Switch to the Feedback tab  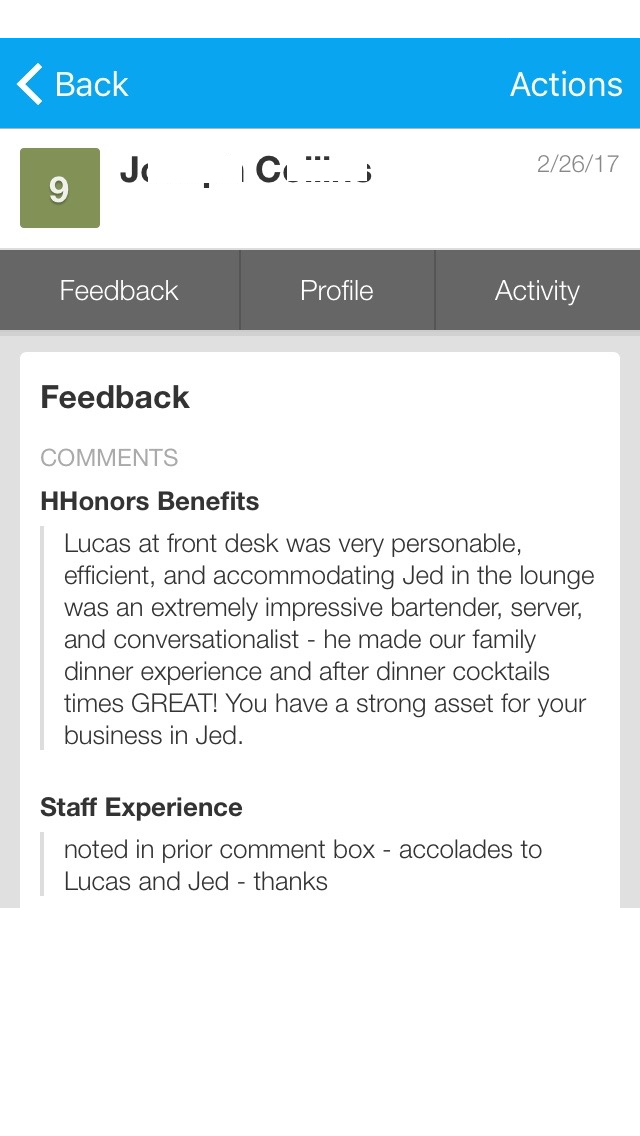[119, 291]
